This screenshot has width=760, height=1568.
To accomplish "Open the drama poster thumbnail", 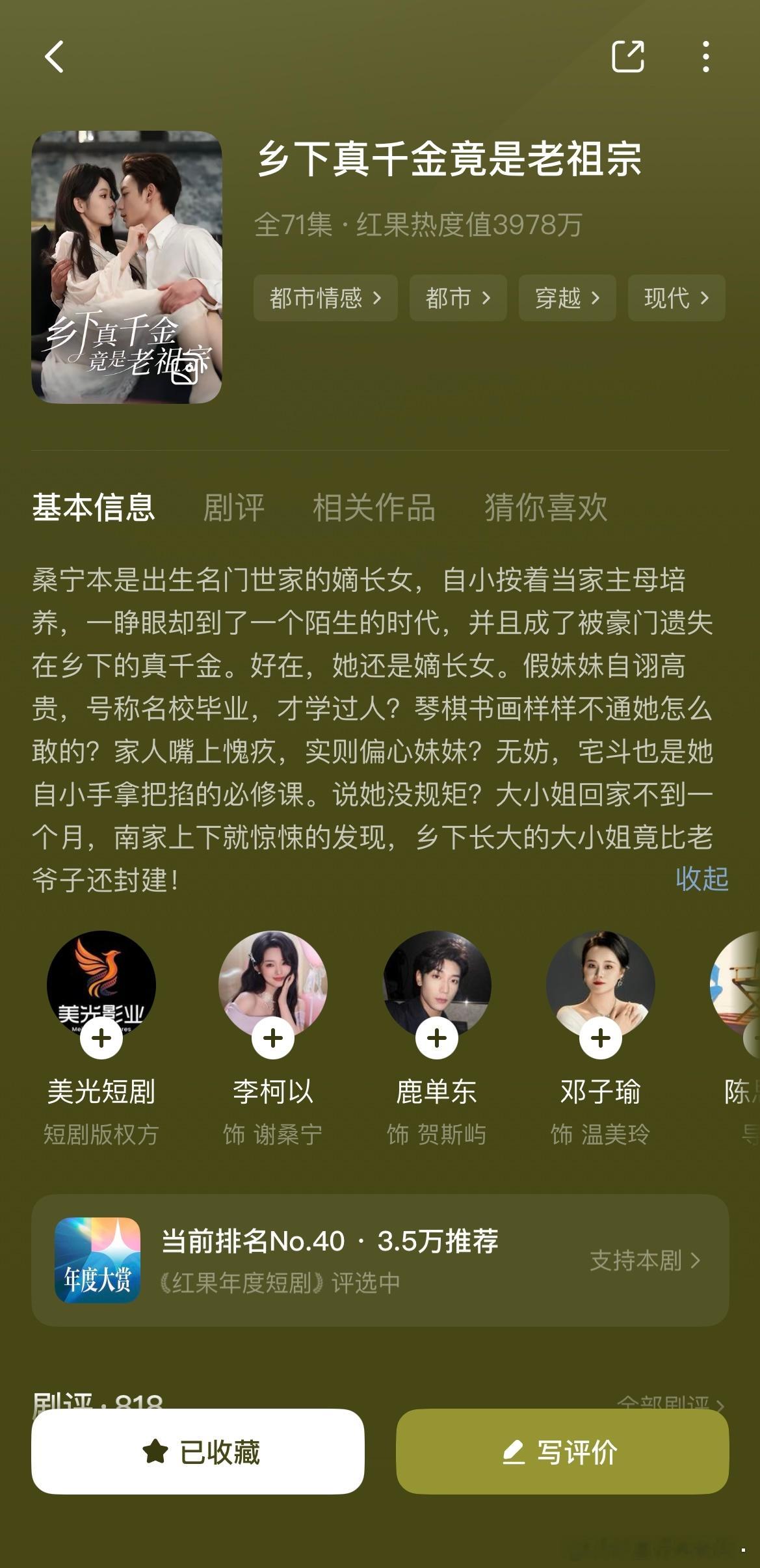I will [x=127, y=265].
